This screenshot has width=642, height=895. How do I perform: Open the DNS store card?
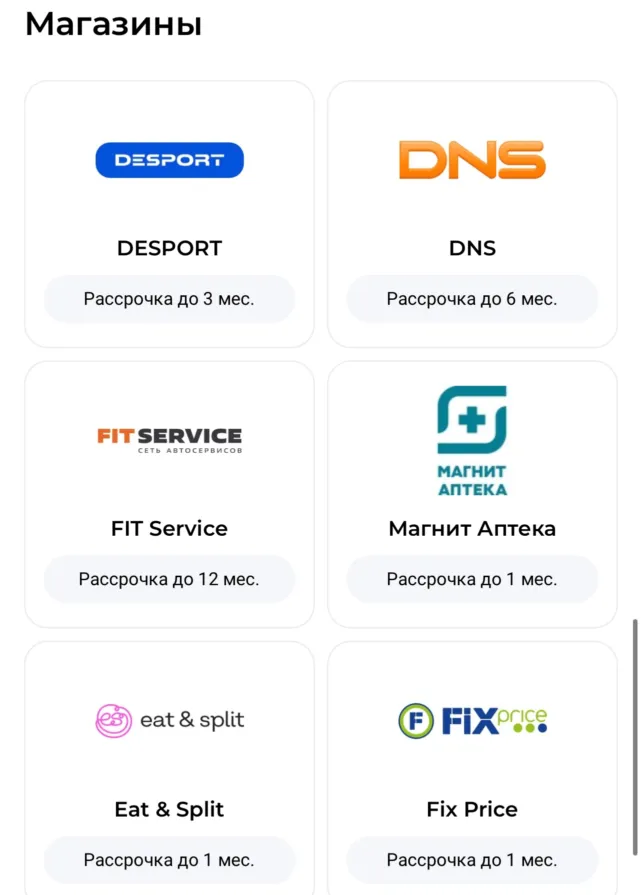[x=472, y=214]
